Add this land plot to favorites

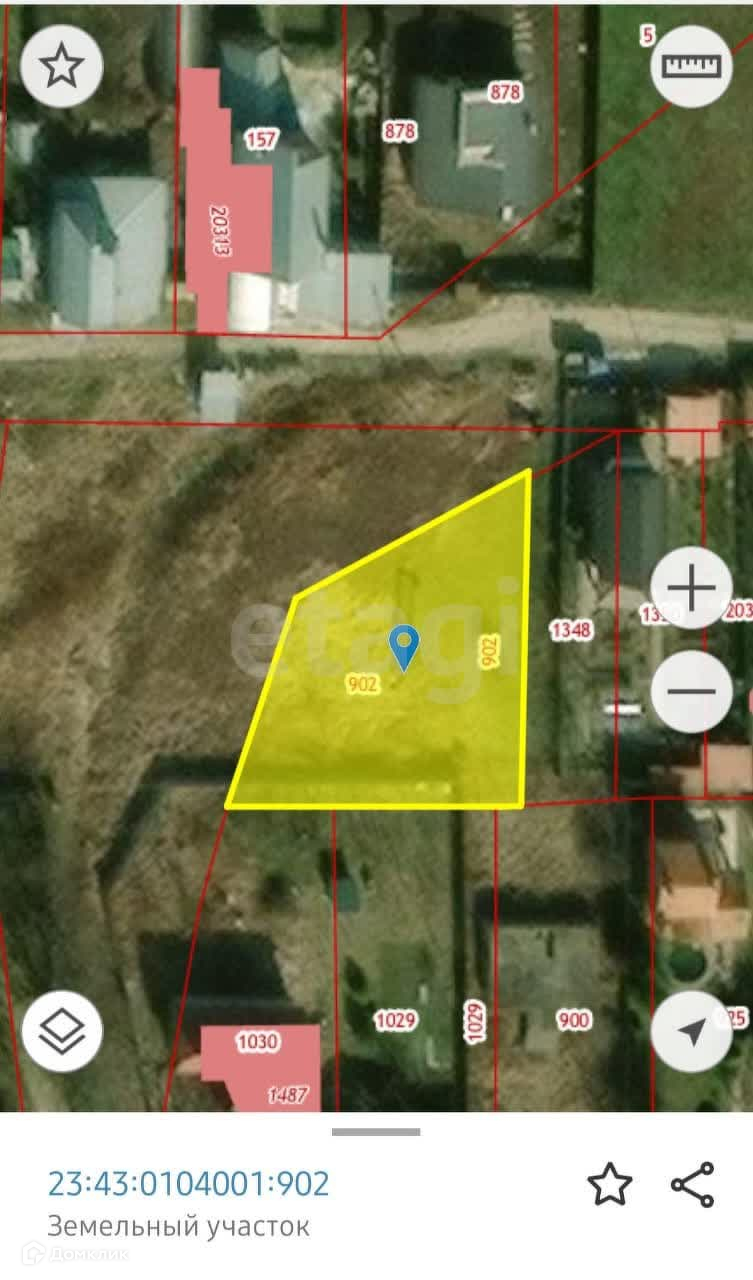pyautogui.click(x=609, y=1185)
